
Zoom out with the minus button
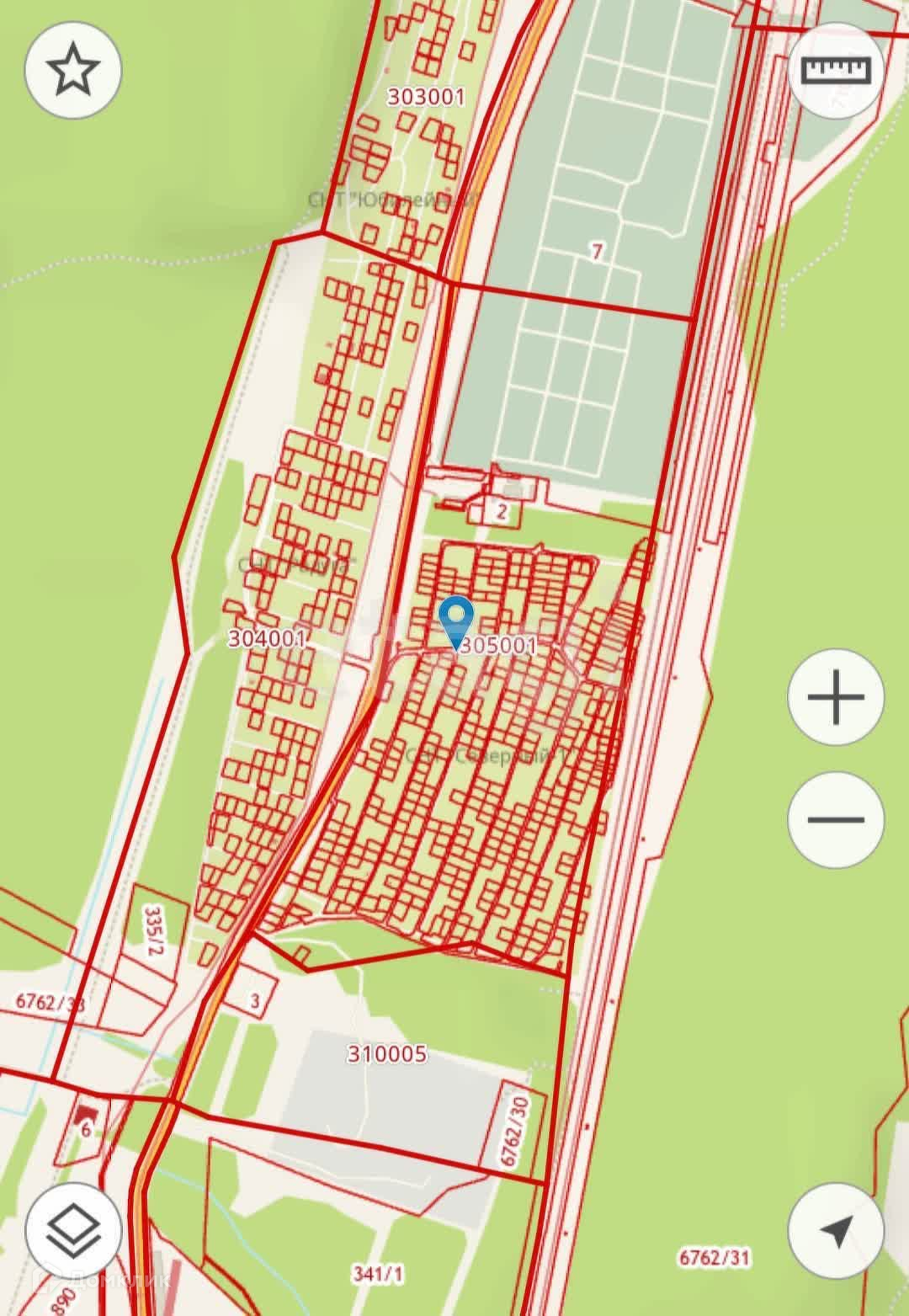point(836,819)
